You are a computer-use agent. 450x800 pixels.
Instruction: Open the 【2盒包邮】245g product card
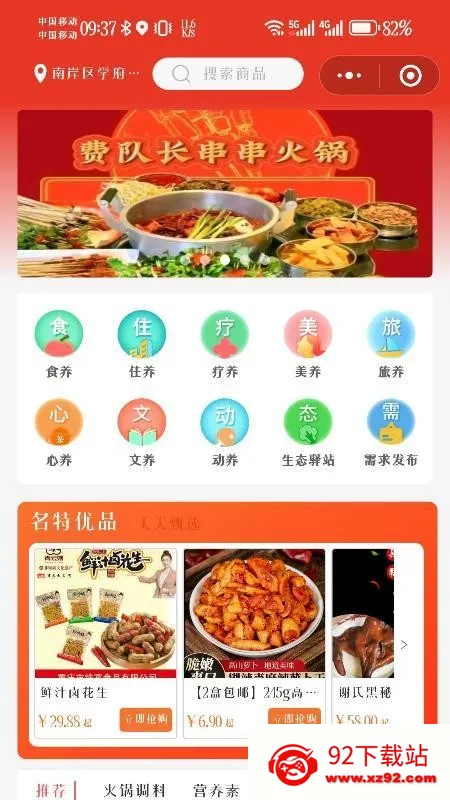254,643
